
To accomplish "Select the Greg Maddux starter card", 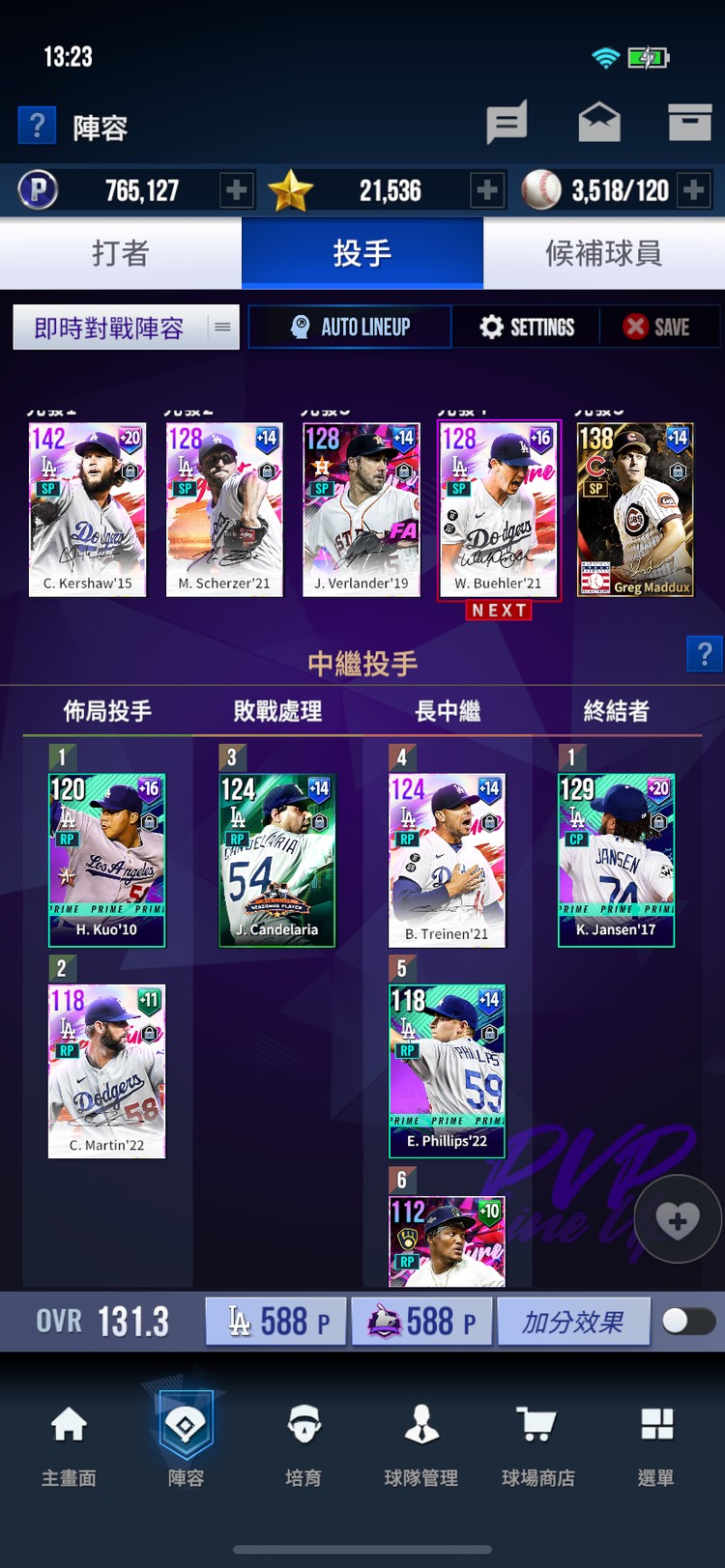I will pyautogui.click(x=635, y=509).
